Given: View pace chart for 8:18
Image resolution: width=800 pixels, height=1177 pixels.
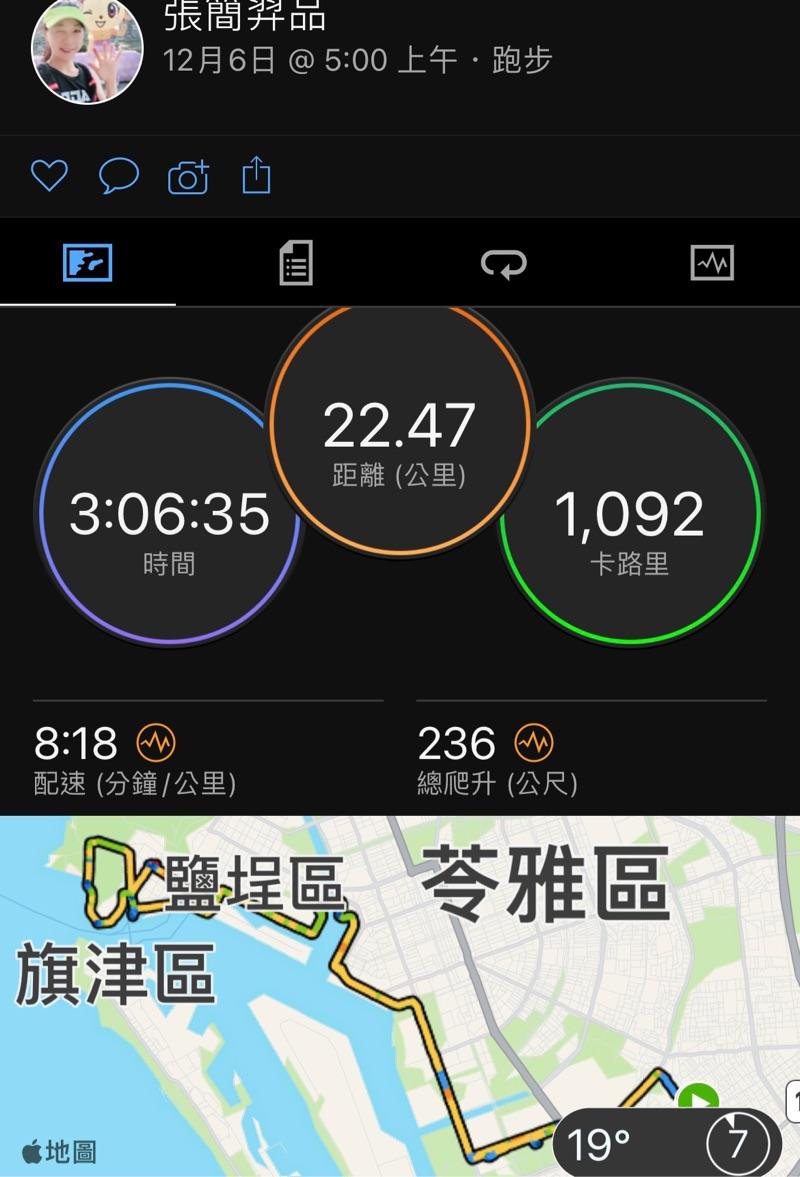Looking at the screenshot, I should (156, 743).
